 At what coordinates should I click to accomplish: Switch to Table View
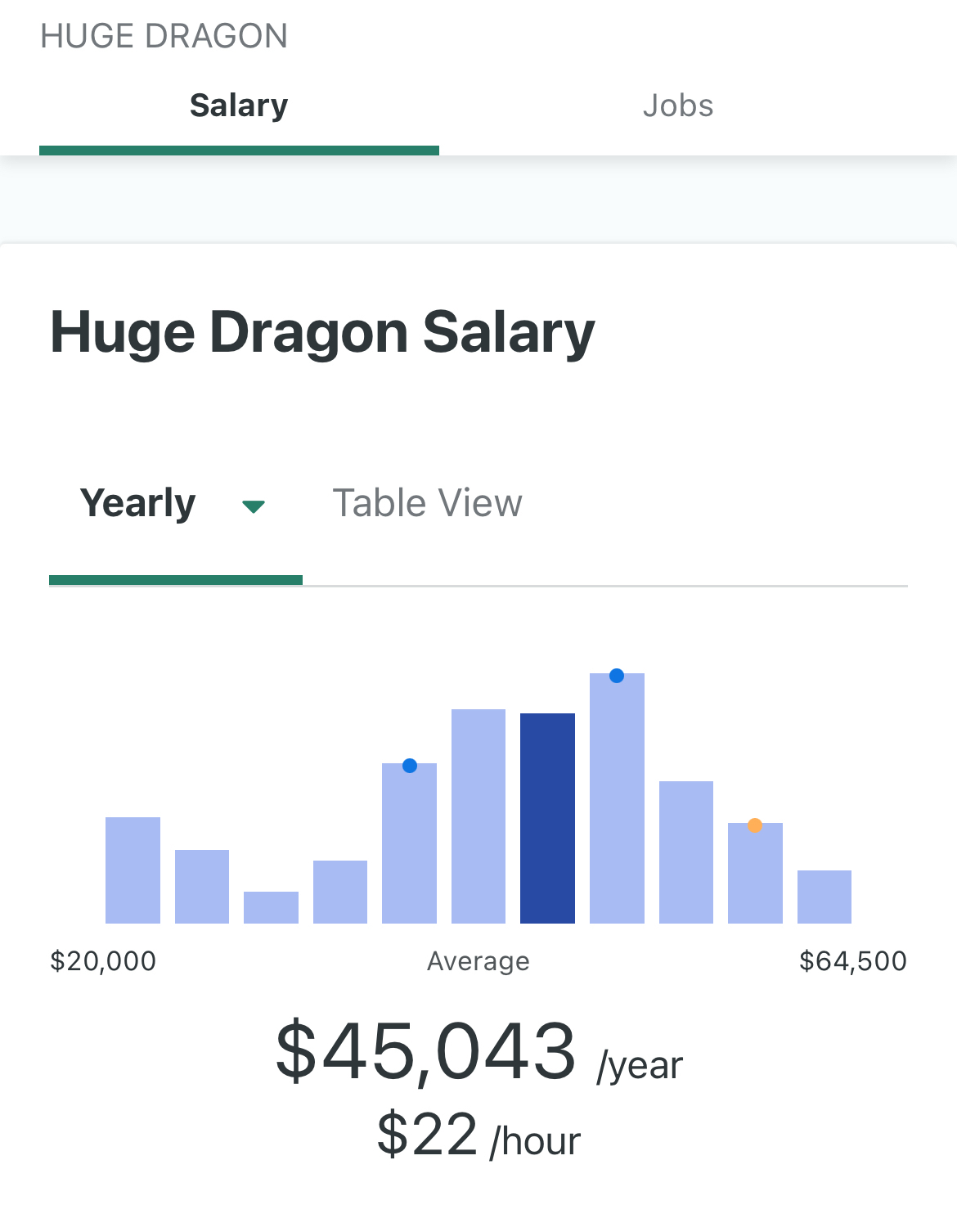[427, 503]
